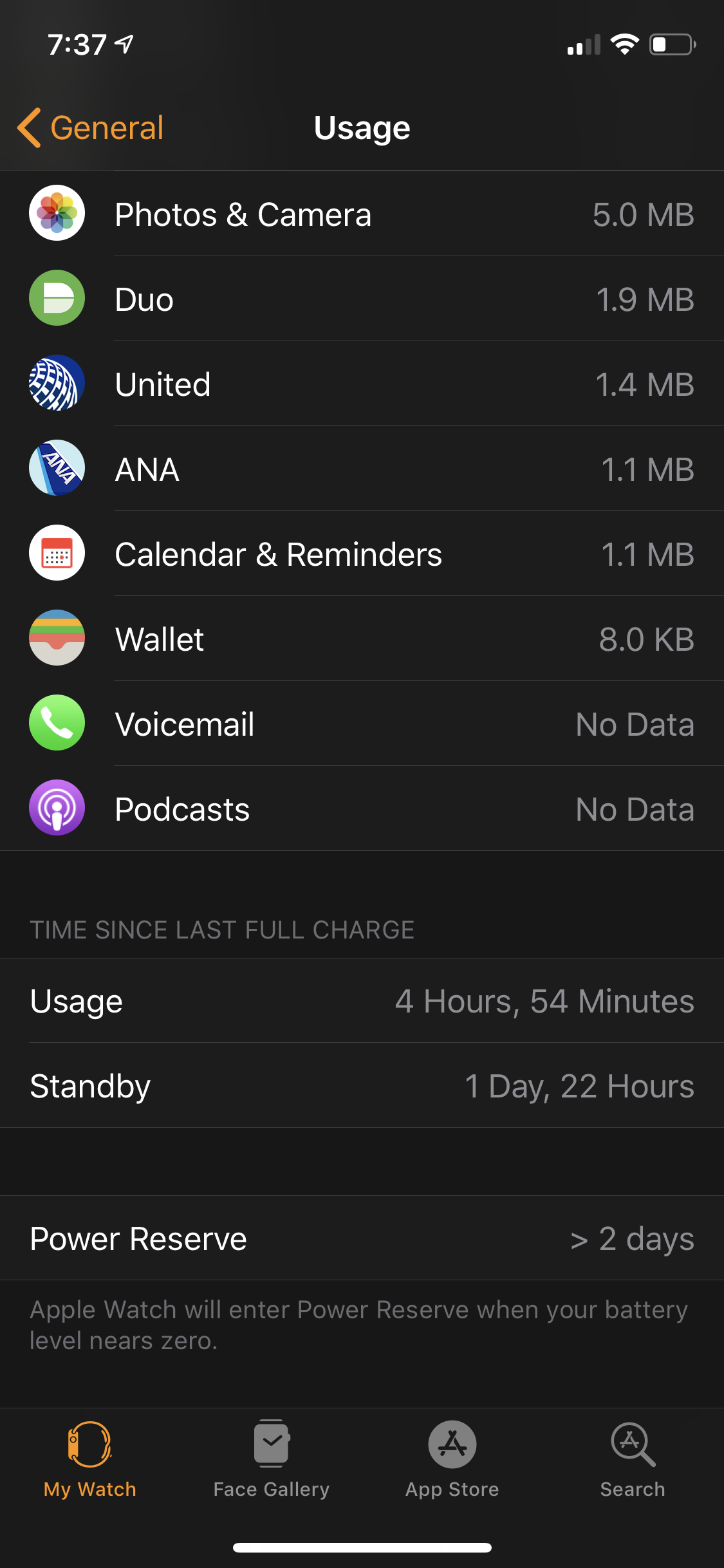Go back to General settings

click(x=91, y=127)
